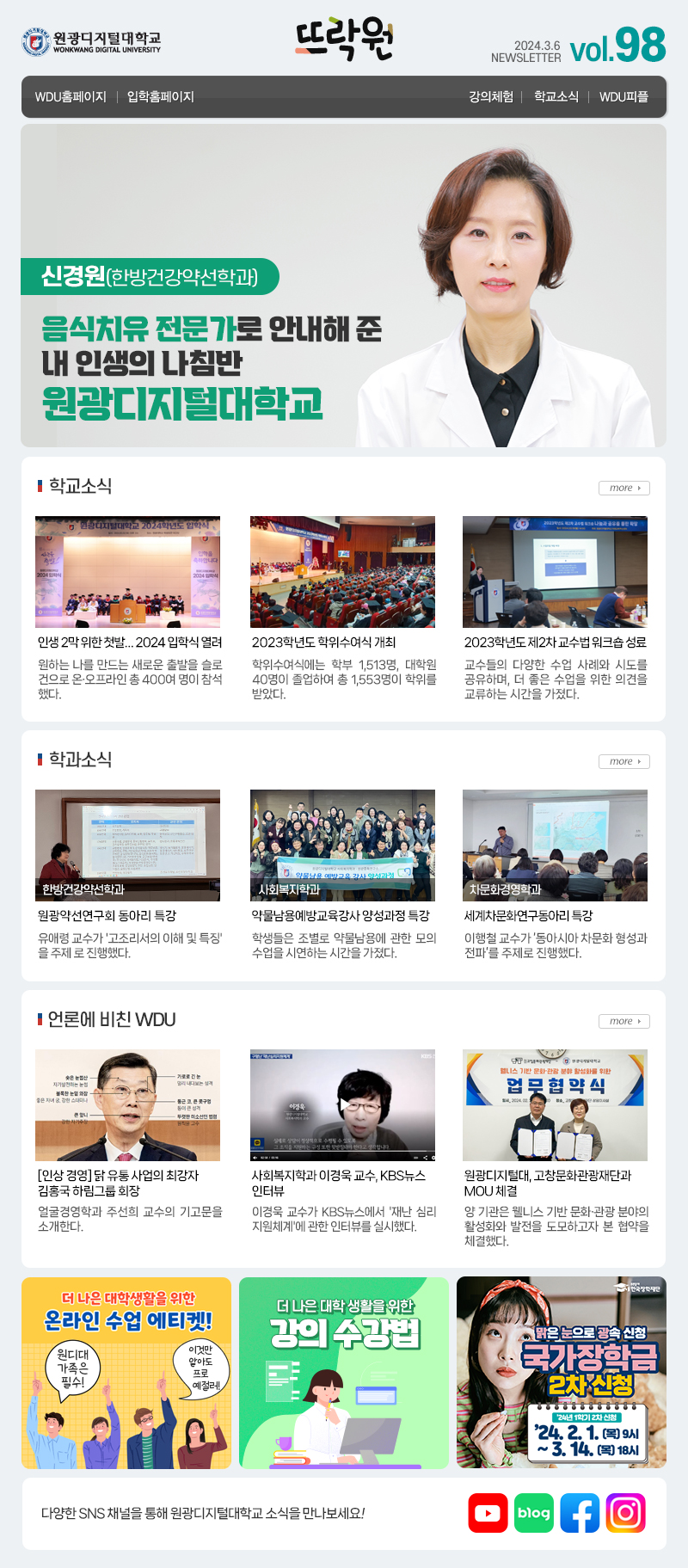Screen dimensions: 688x1568
Task: Visit the Facebook page icon
Action: click(x=580, y=1513)
